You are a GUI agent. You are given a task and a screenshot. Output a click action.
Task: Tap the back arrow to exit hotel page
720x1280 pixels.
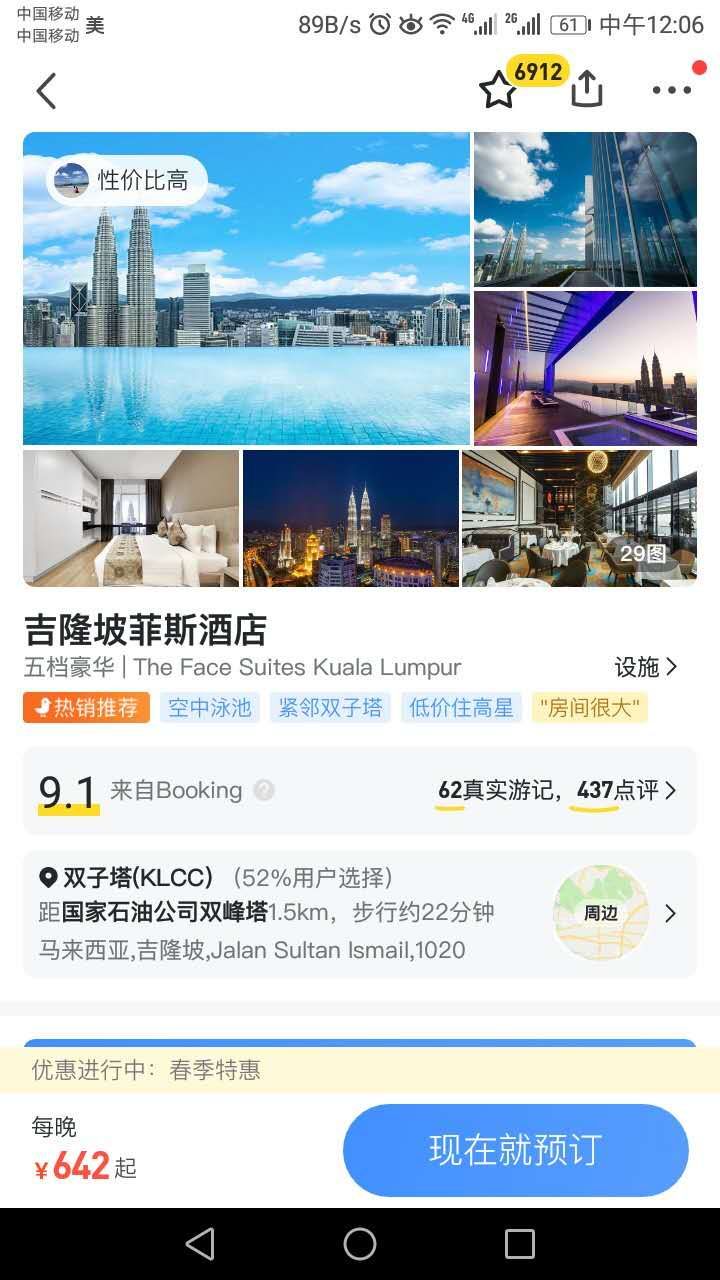coord(45,90)
